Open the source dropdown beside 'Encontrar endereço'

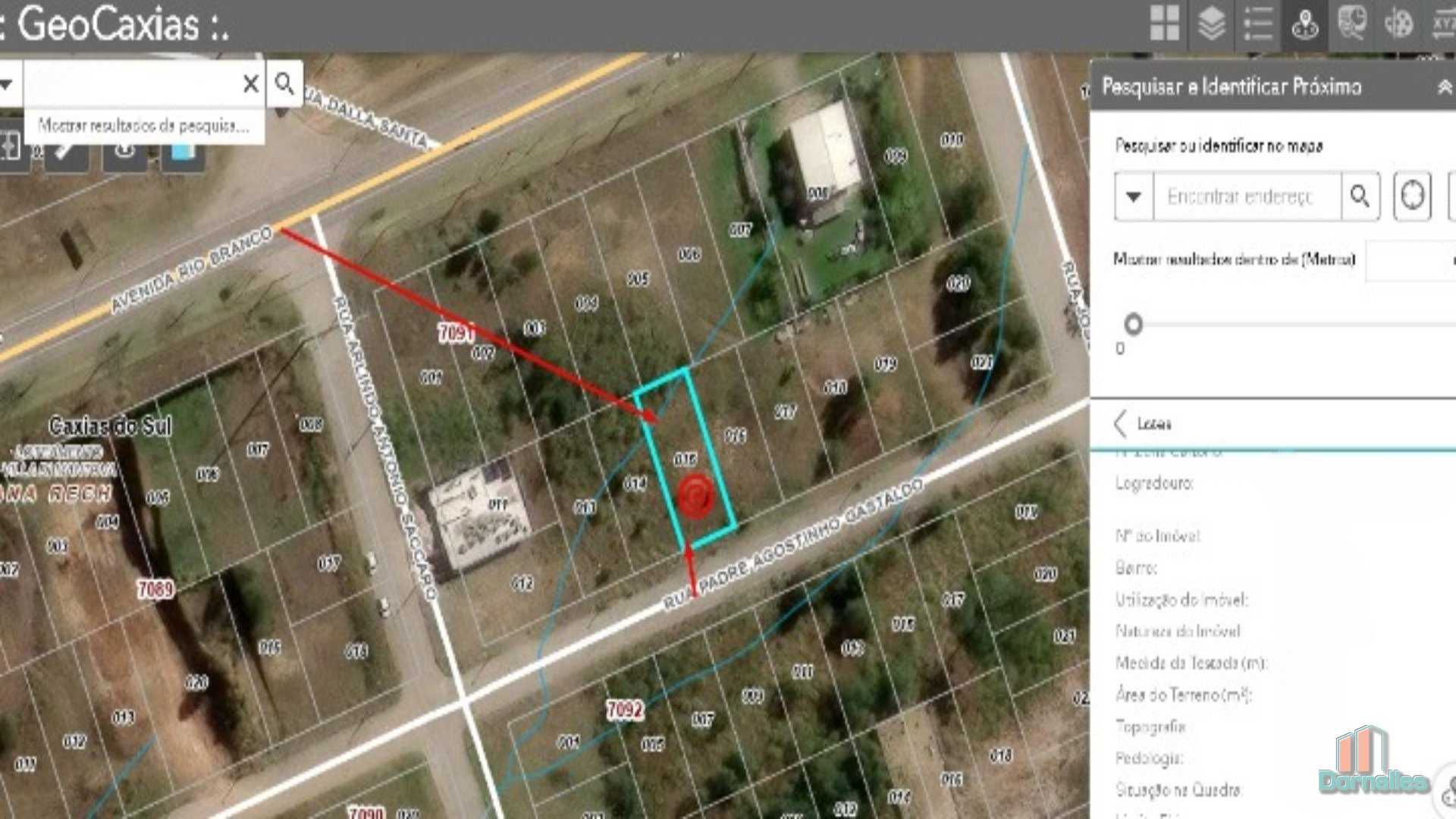(1134, 197)
